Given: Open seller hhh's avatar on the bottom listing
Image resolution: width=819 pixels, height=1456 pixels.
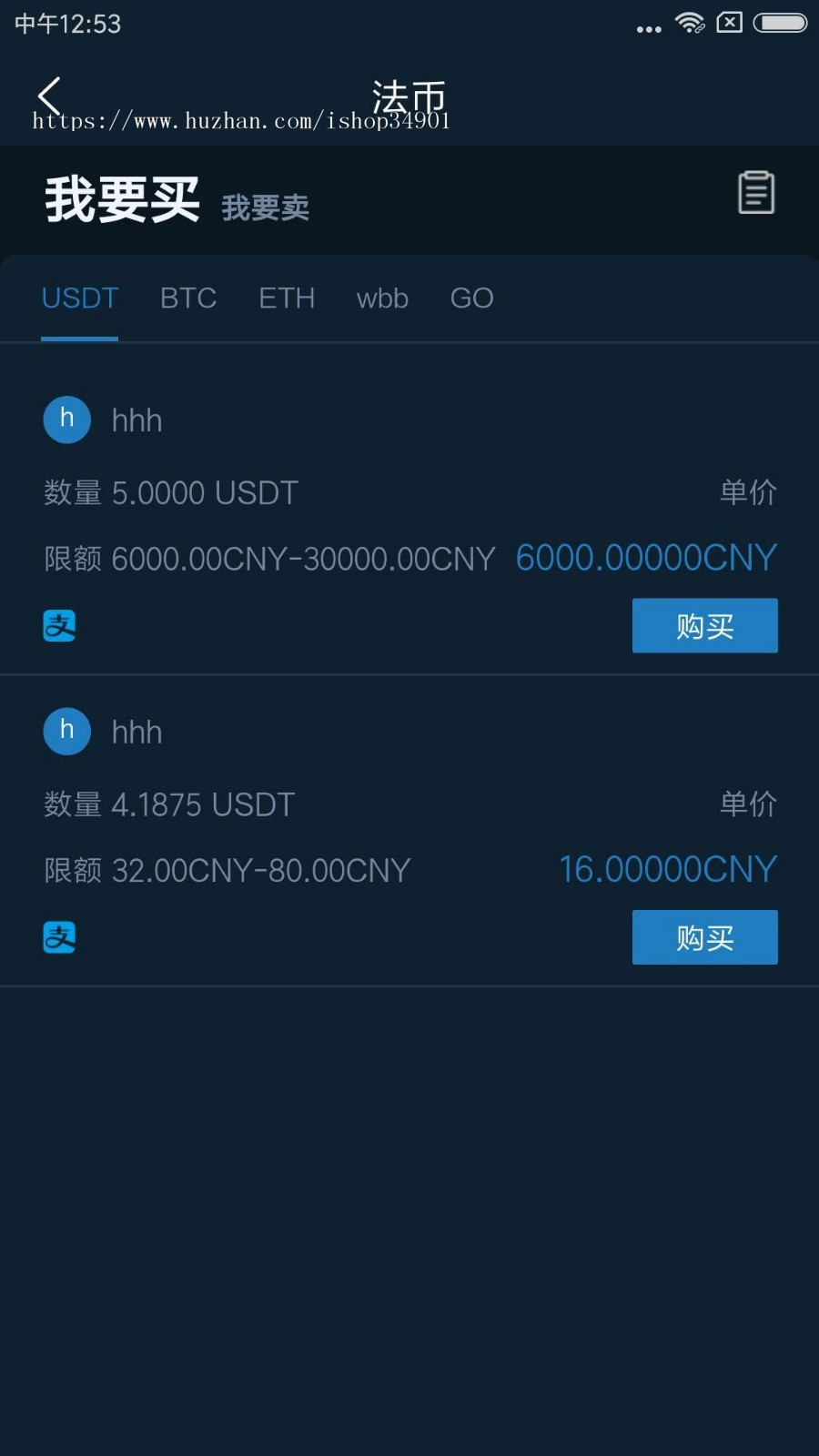Looking at the screenshot, I should (66, 731).
